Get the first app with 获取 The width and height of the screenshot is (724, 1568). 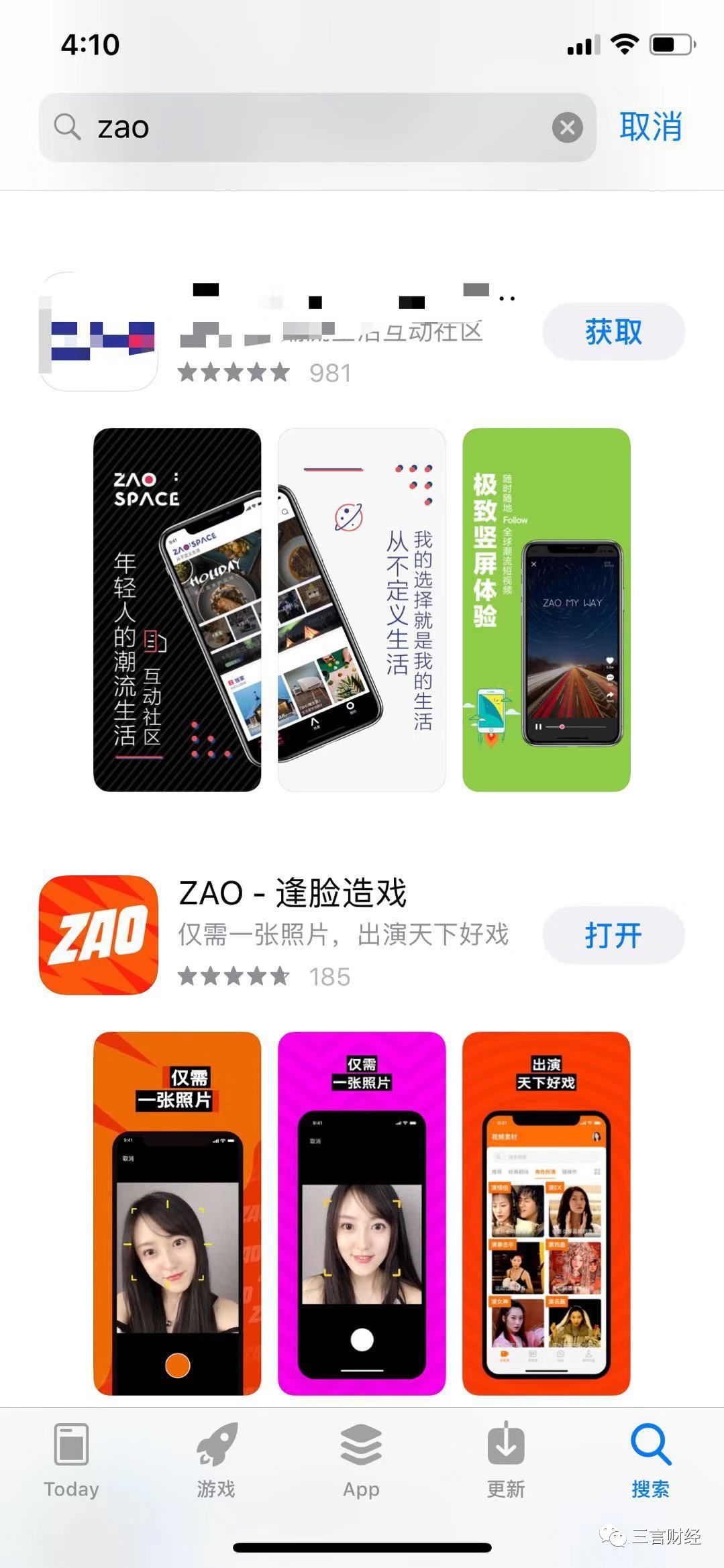coord(613,332)
